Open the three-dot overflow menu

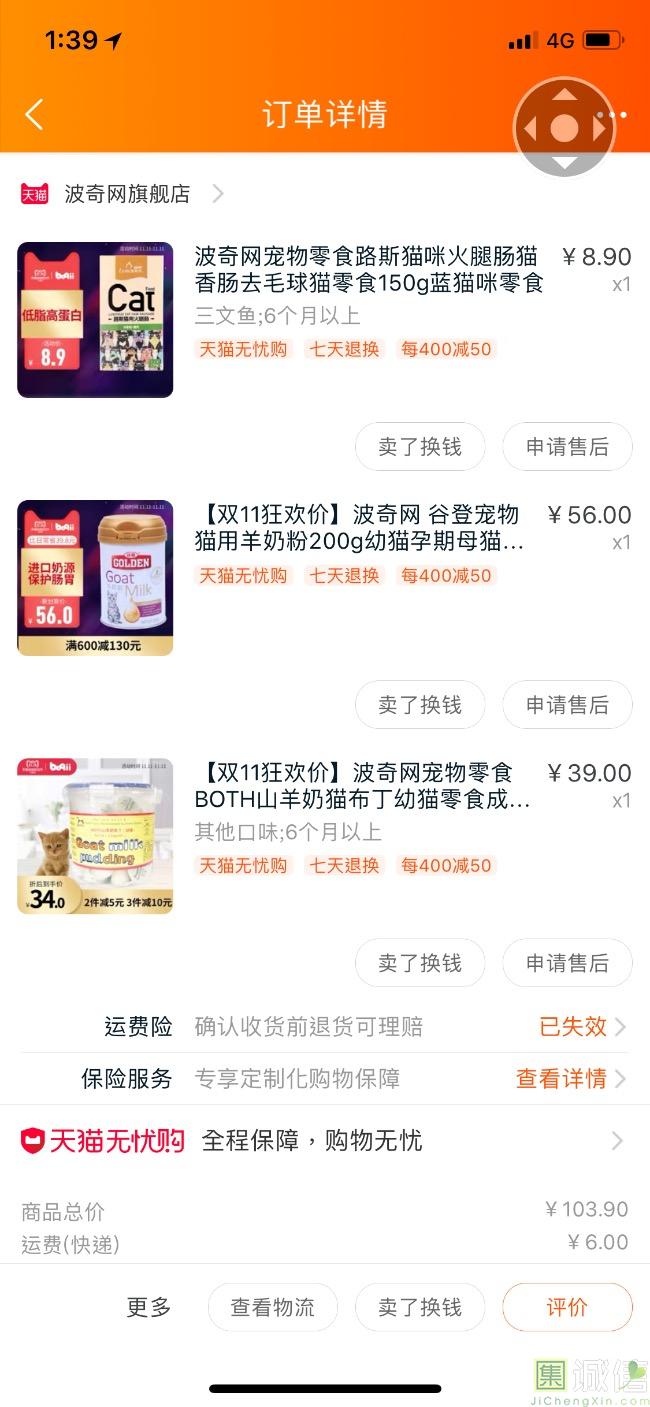pyautogui.click(x=622, y=115)
